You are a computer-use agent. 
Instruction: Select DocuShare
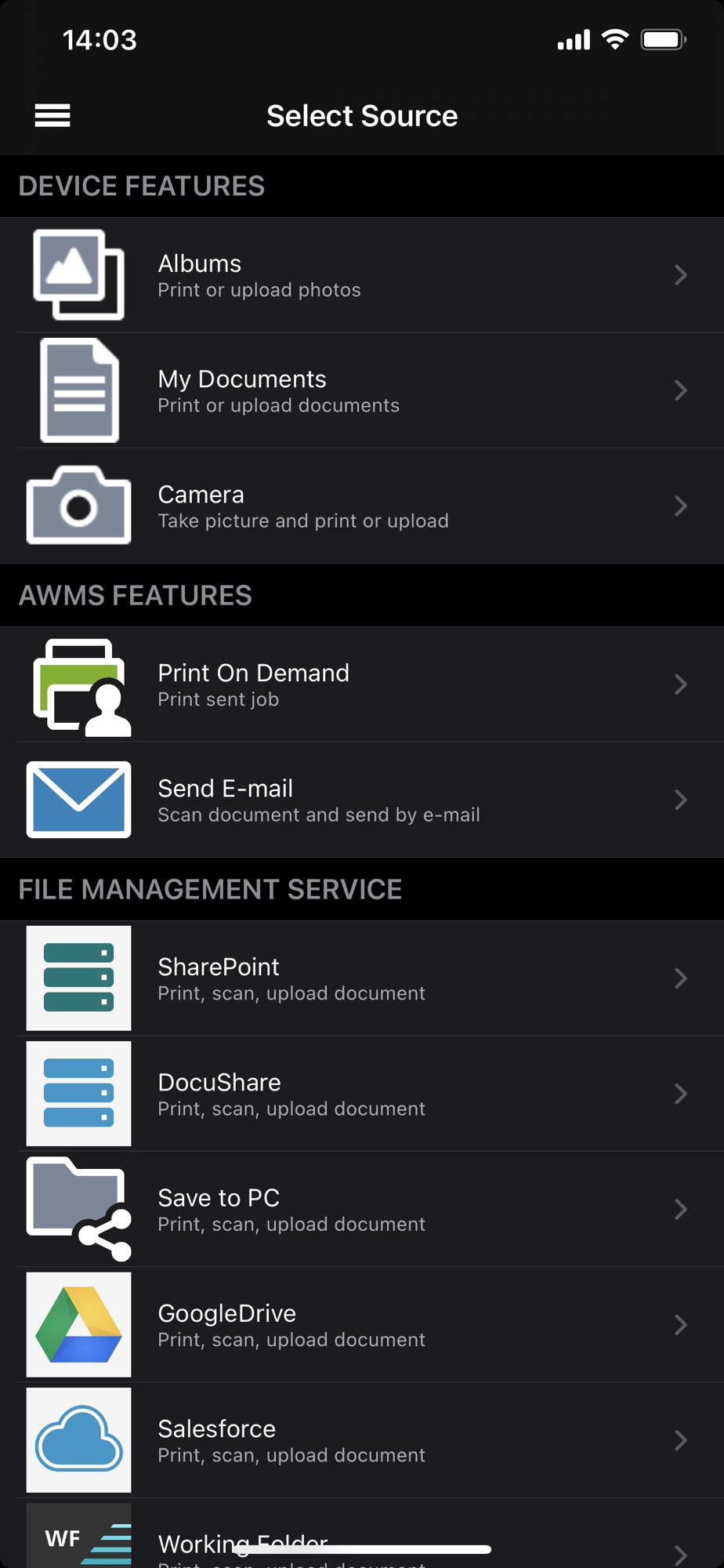pos(362,1094)
